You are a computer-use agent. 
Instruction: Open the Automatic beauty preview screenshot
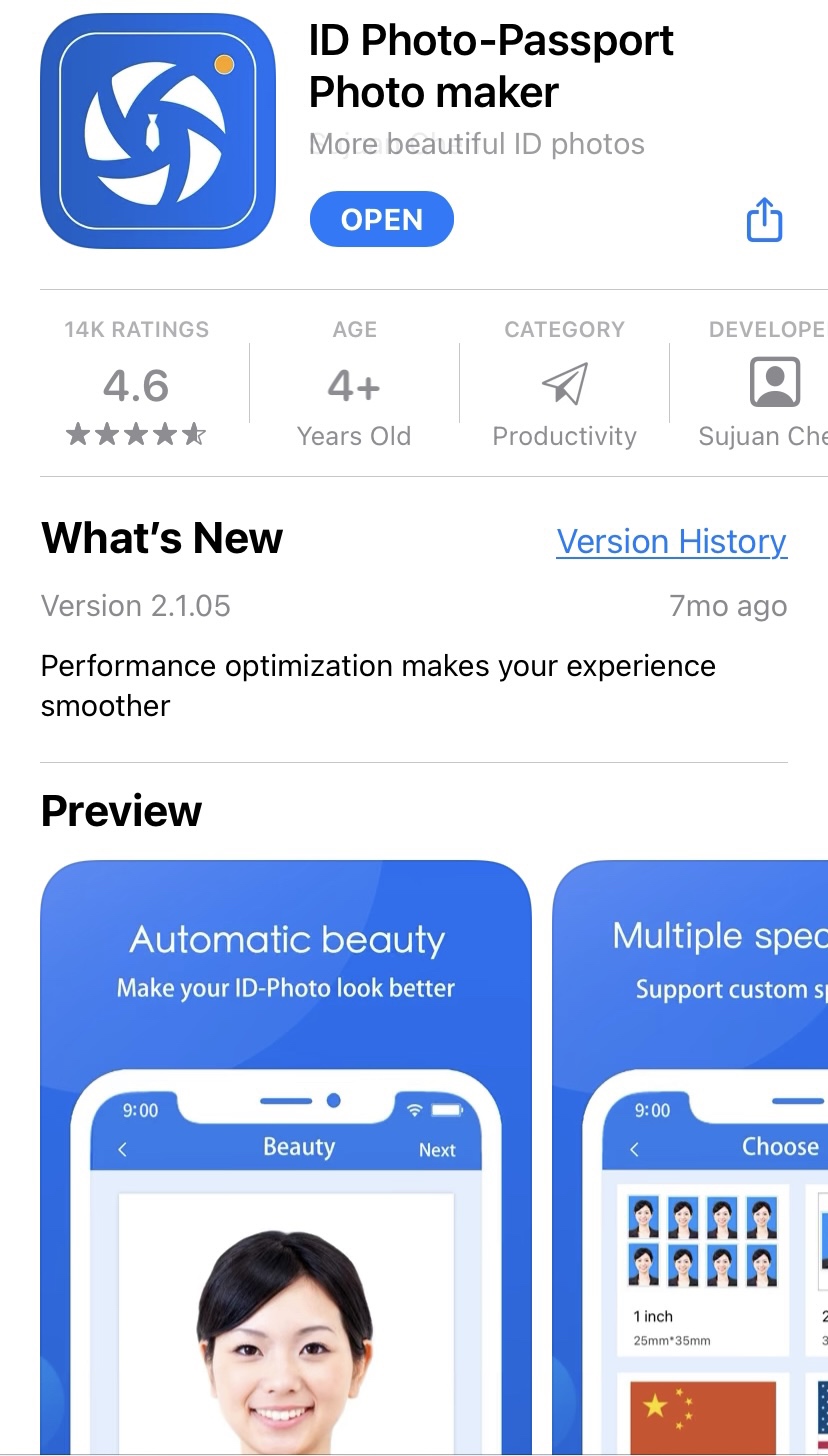coord(286,1150)
